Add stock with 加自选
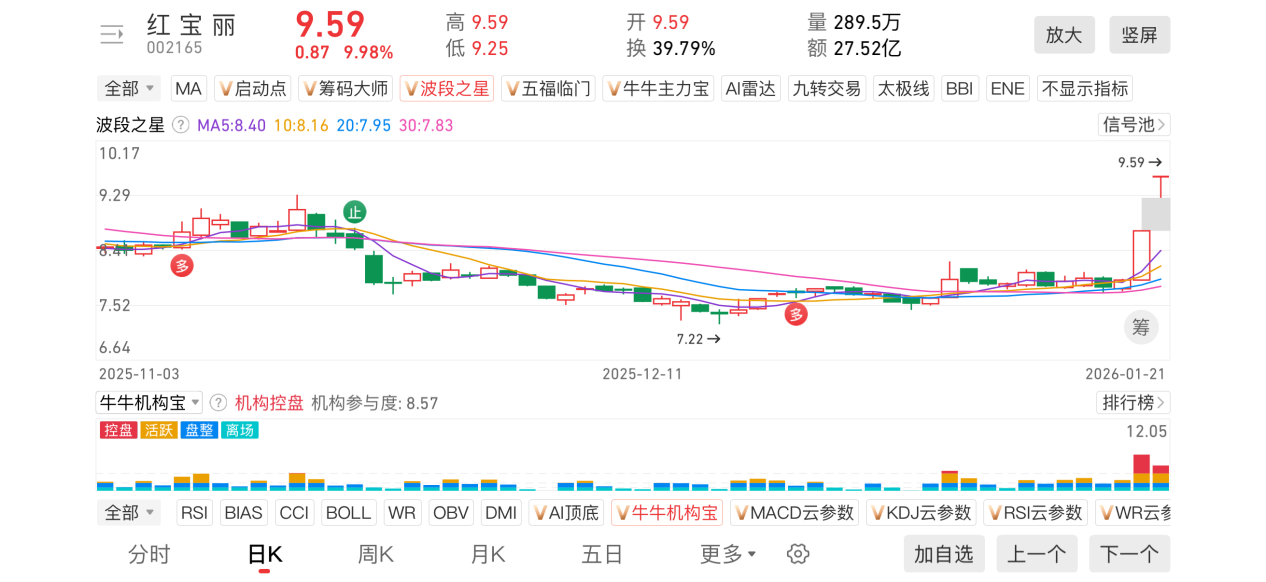 (x=943, y=554)
